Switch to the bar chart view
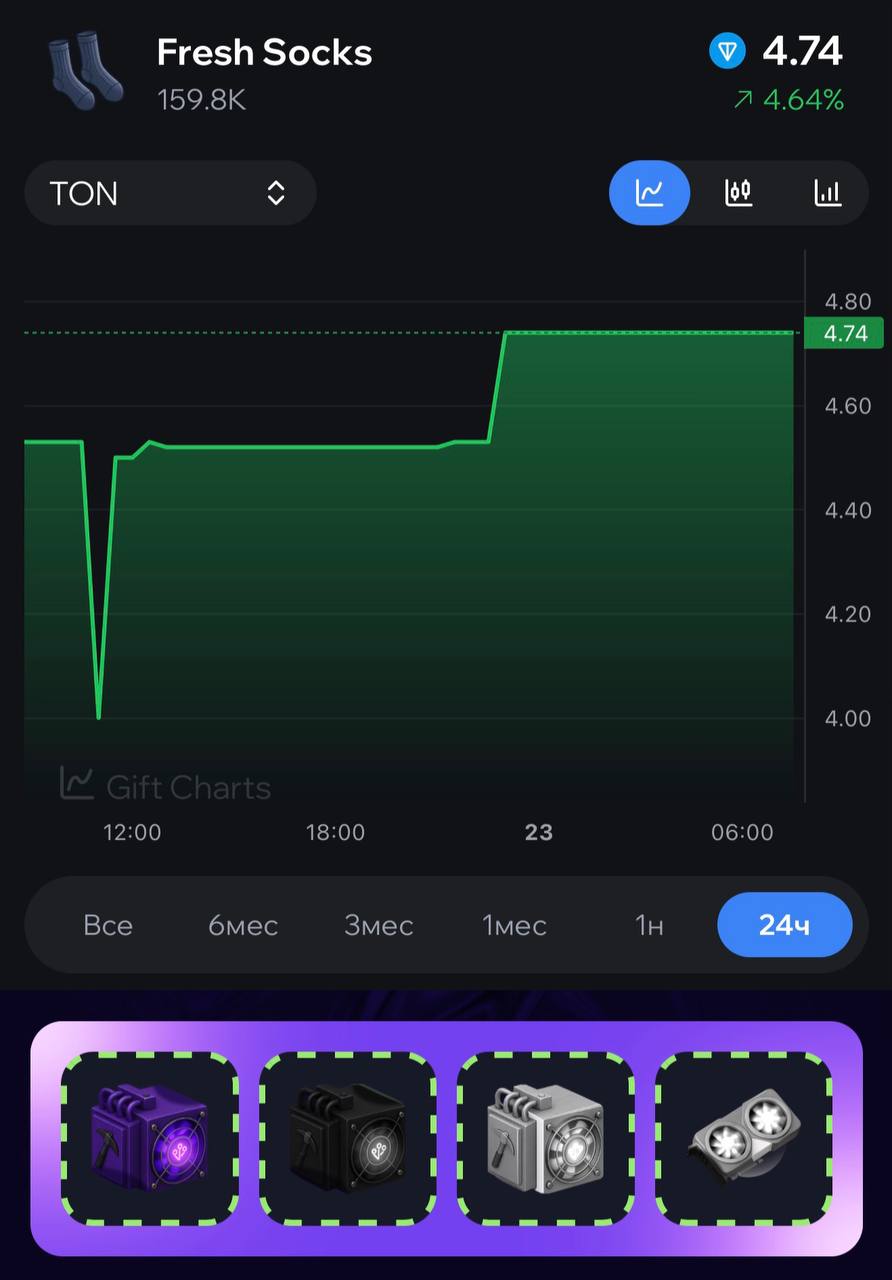892x1280 pixels. click(x=827, y=193)
